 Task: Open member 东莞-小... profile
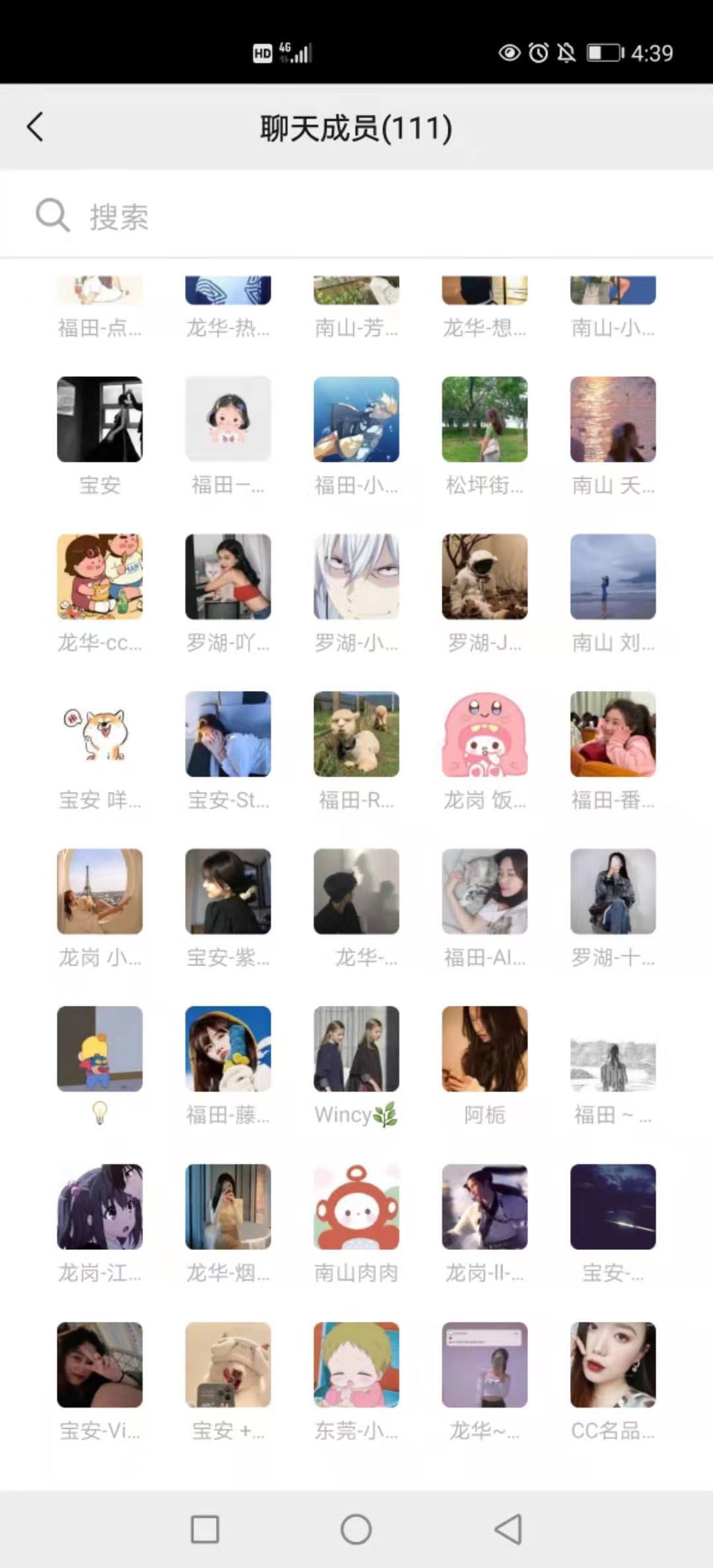coord(356,1364)
